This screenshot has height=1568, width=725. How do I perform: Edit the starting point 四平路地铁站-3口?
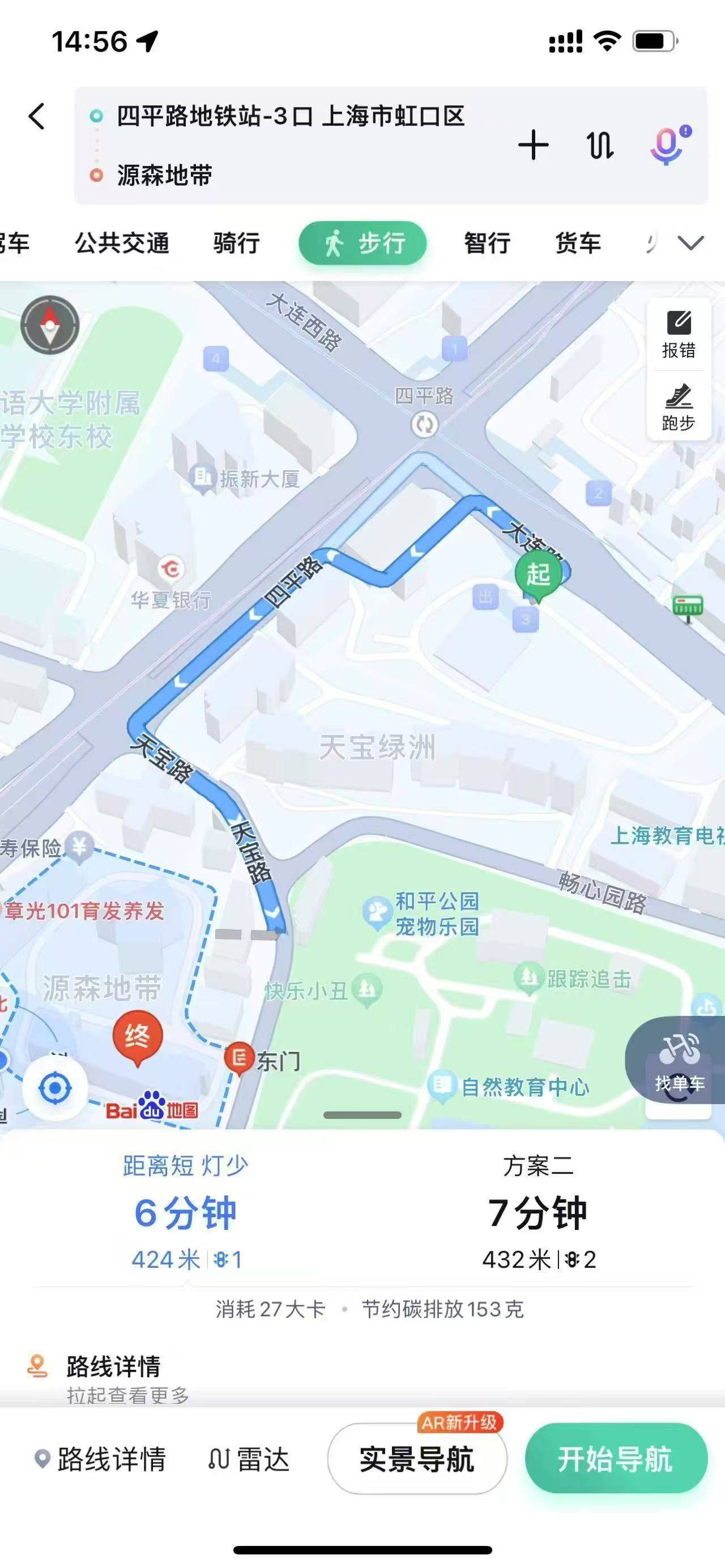click(290, 116)
